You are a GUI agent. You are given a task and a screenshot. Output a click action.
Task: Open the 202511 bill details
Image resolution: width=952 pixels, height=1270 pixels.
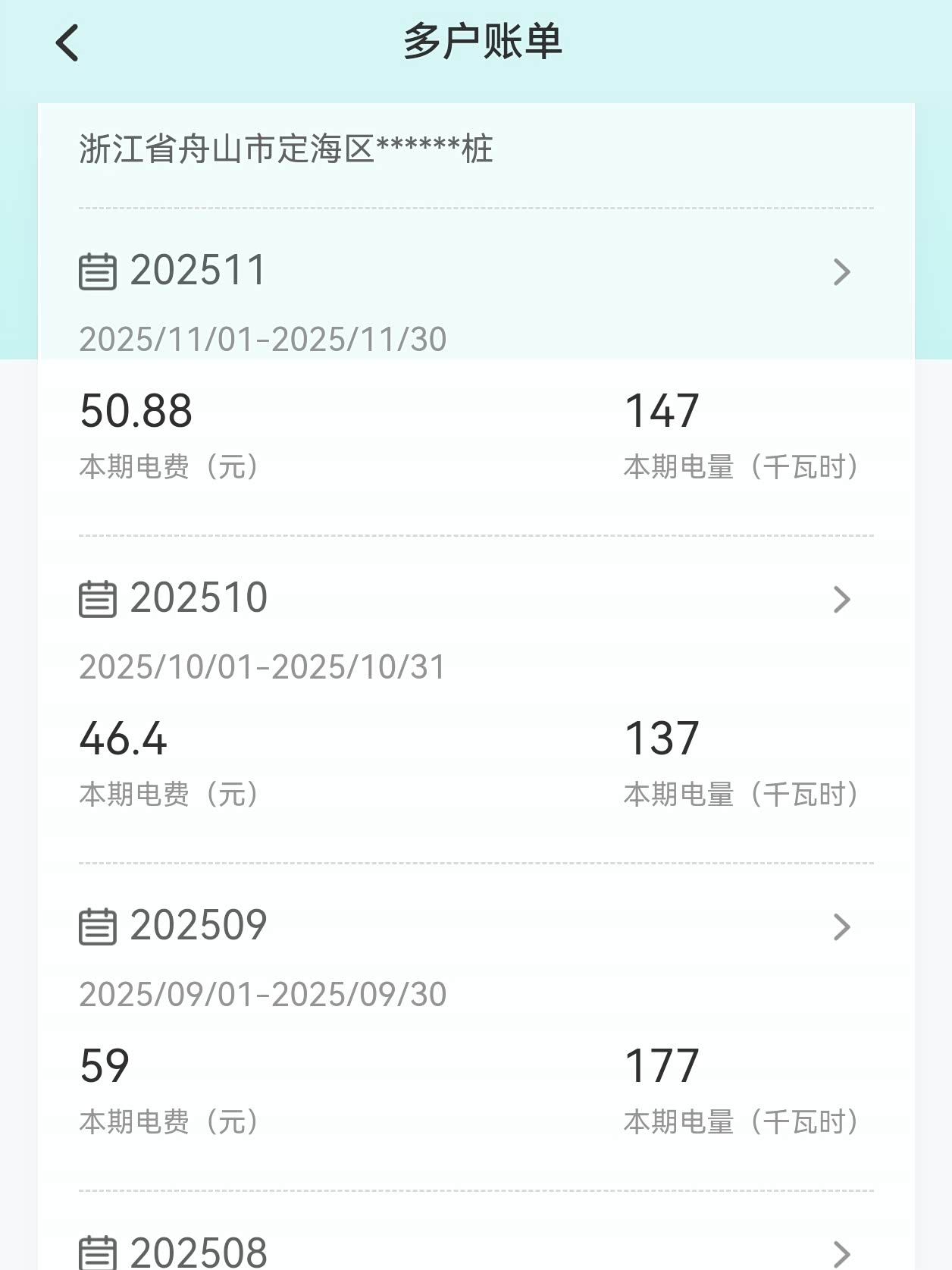(476, 271)
